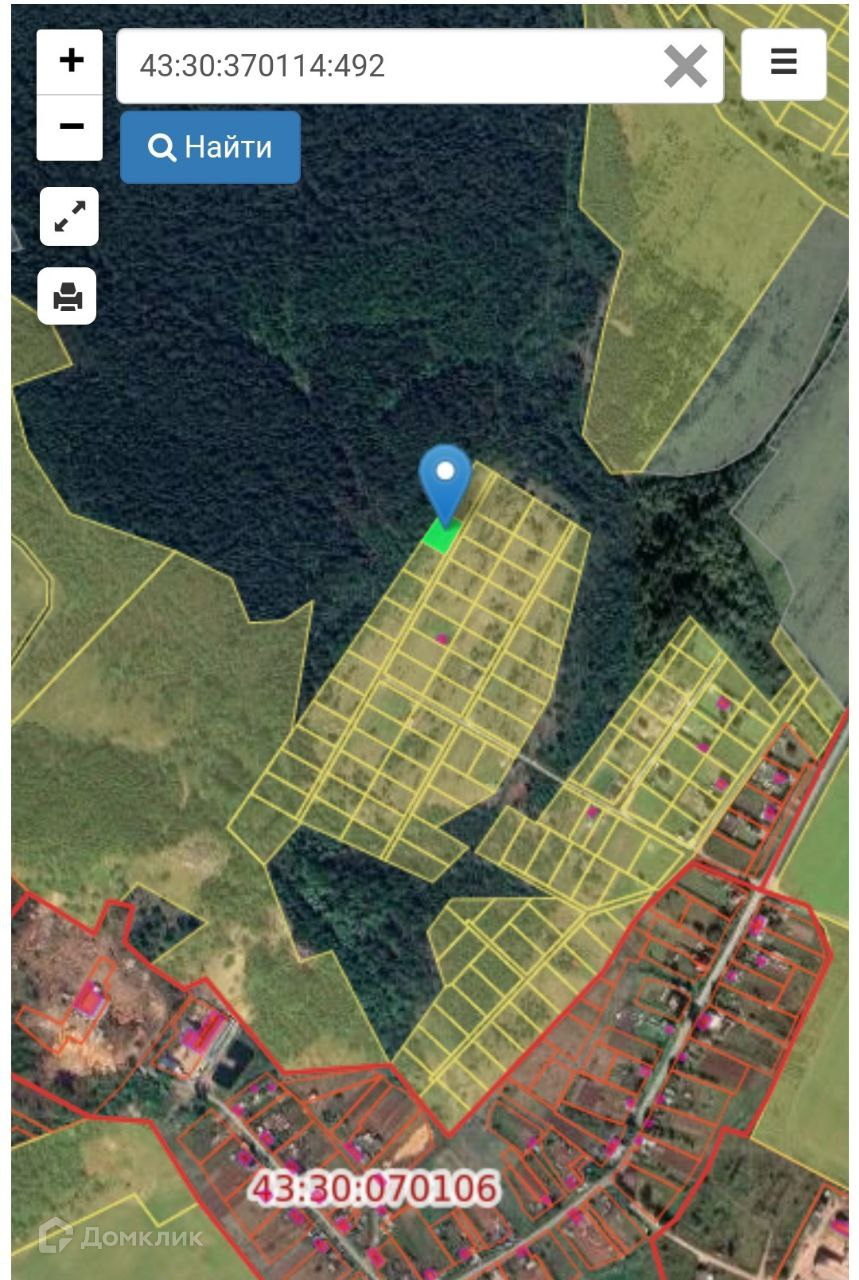Viewport: 859px width, 1280px height.
Task: Print the current map view
Action: tap(68, 296)
